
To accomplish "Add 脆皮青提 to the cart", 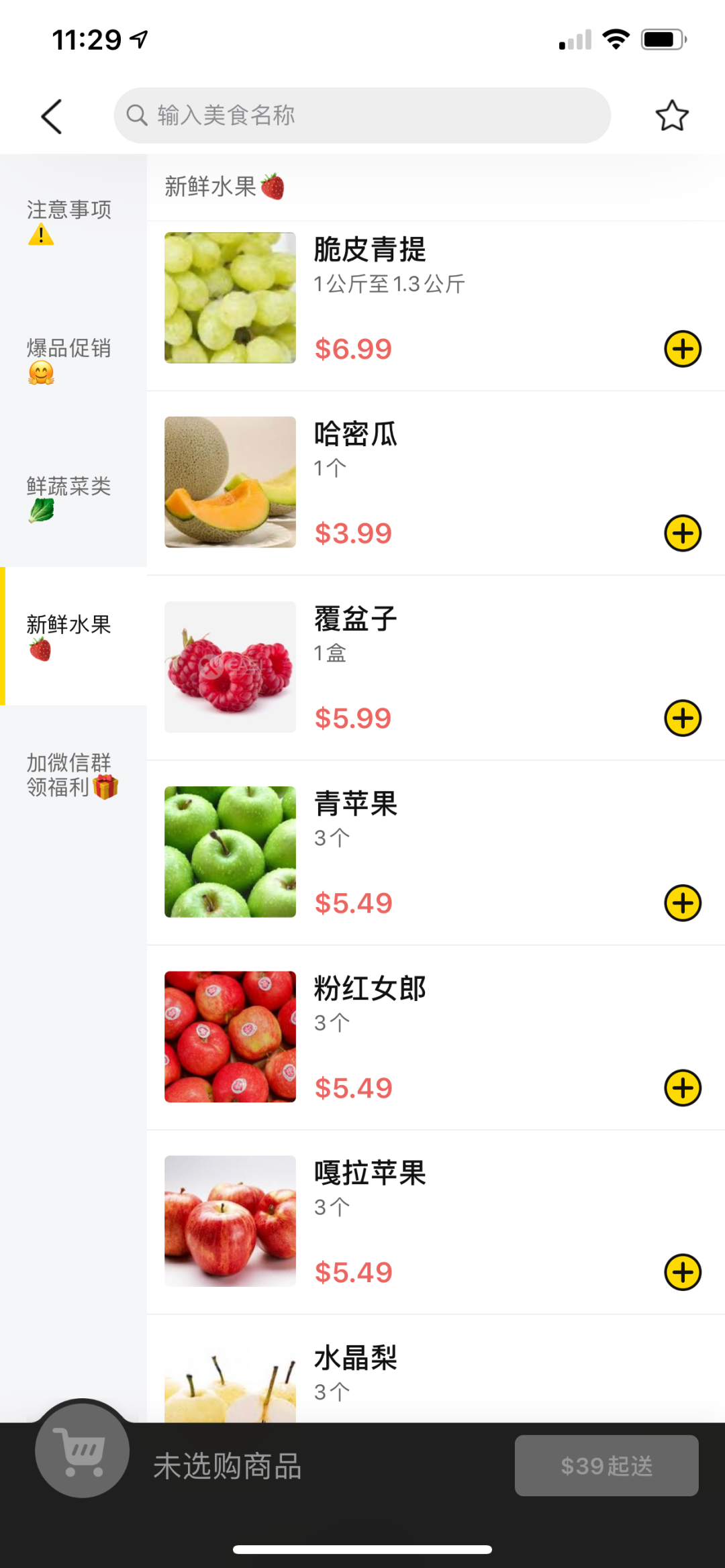I will click(x=683, y=349).
